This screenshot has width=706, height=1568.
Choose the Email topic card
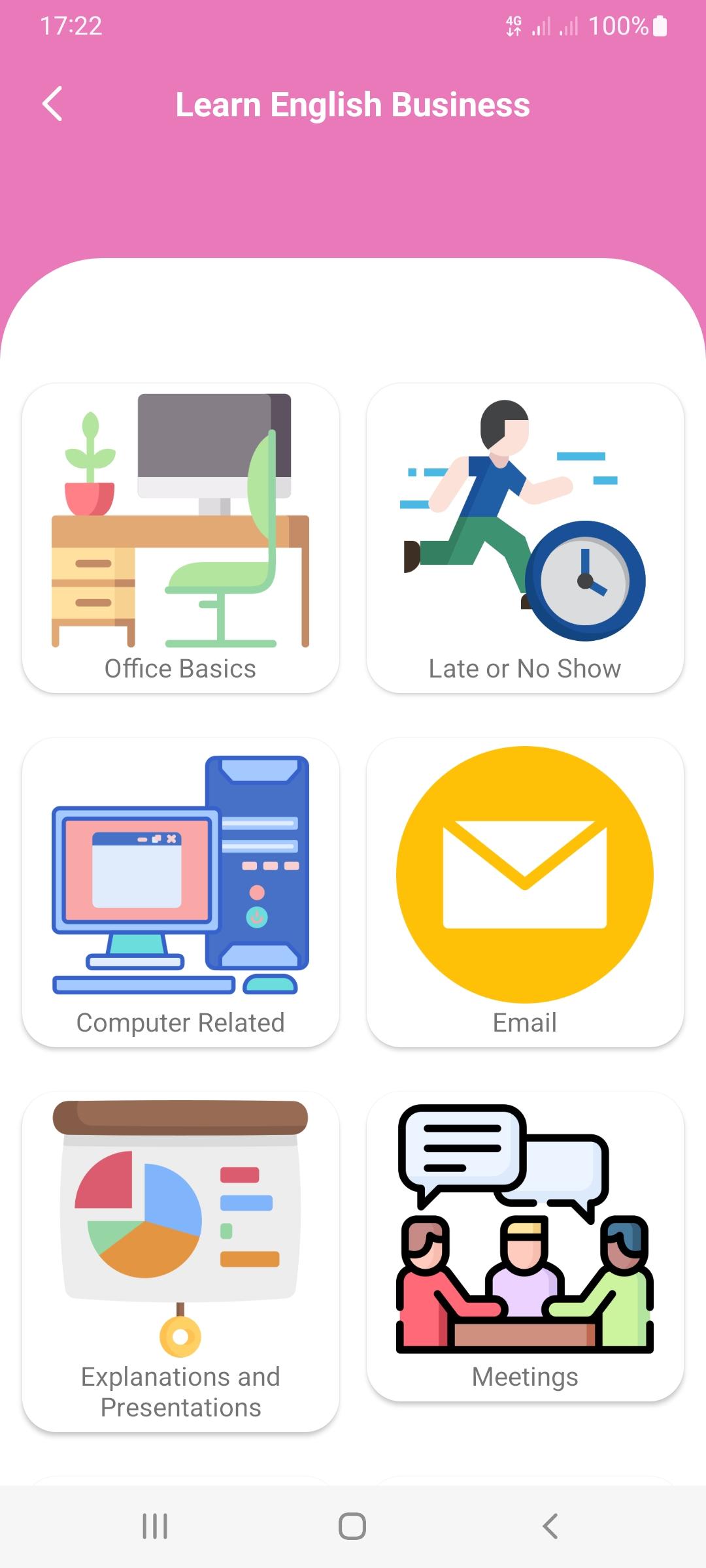[525, 892]
